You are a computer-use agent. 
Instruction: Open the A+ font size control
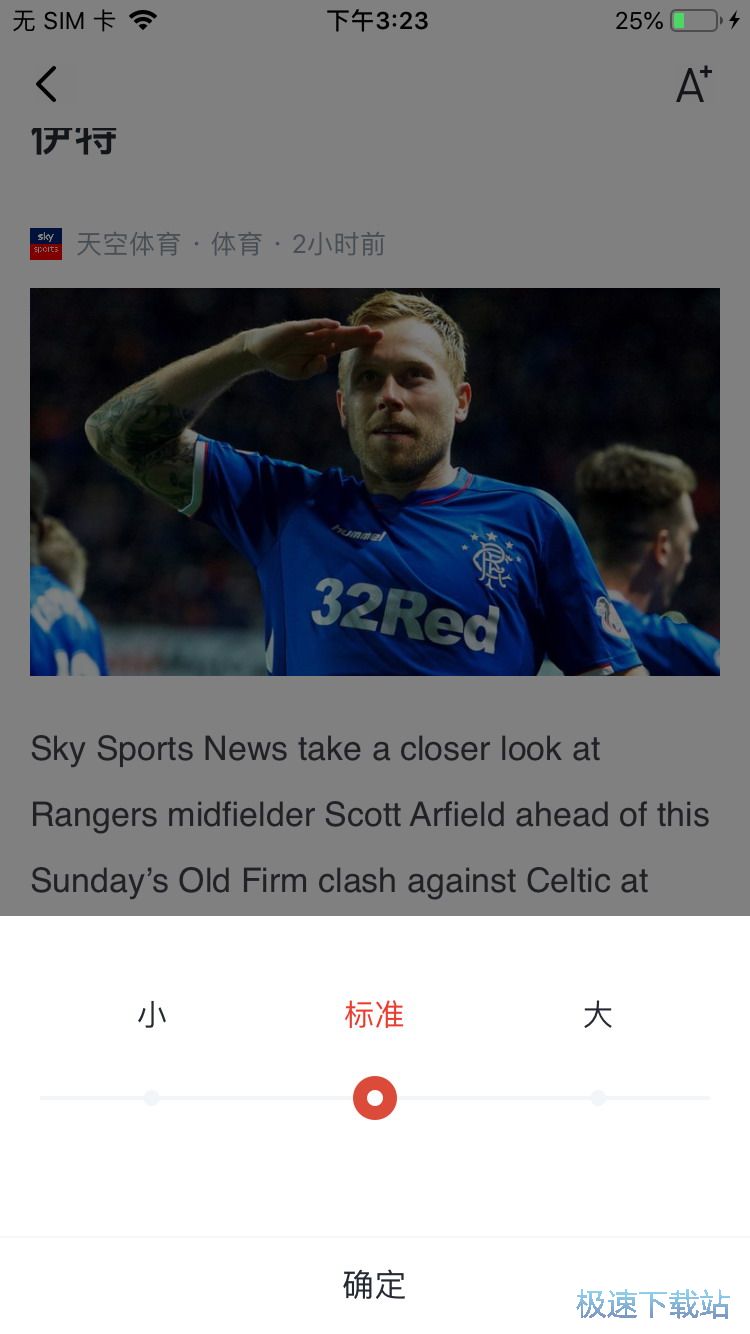tap(694, 85)
